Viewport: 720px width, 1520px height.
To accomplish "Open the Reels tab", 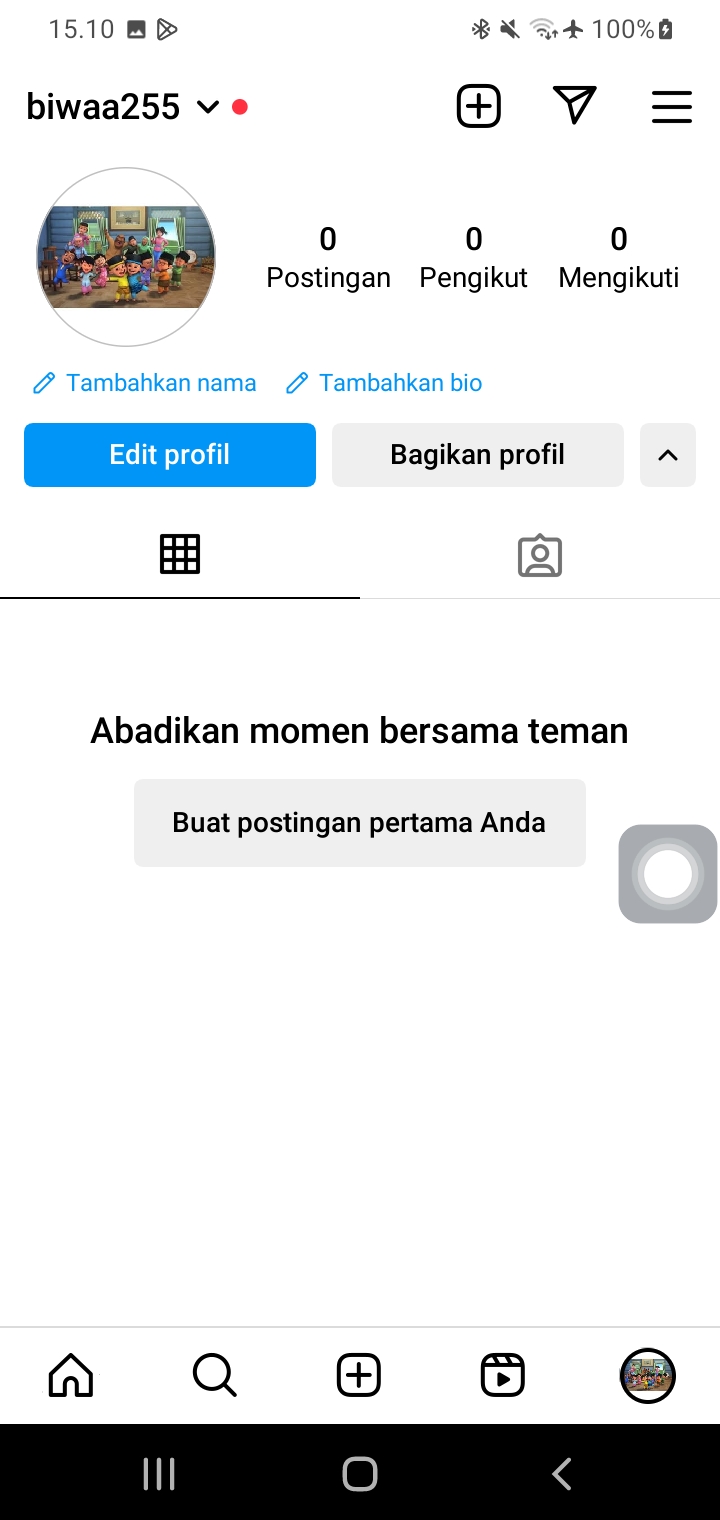I will coord(503,1376).
